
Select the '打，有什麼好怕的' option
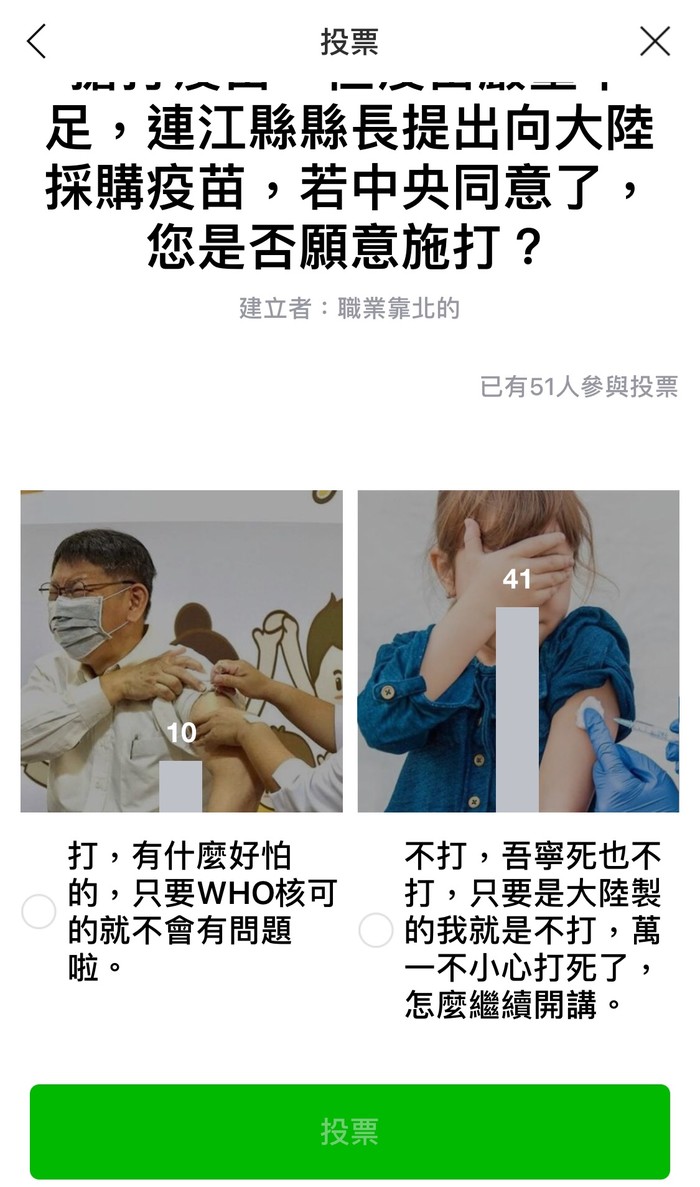pyautogui.click(x=39, y=911)
